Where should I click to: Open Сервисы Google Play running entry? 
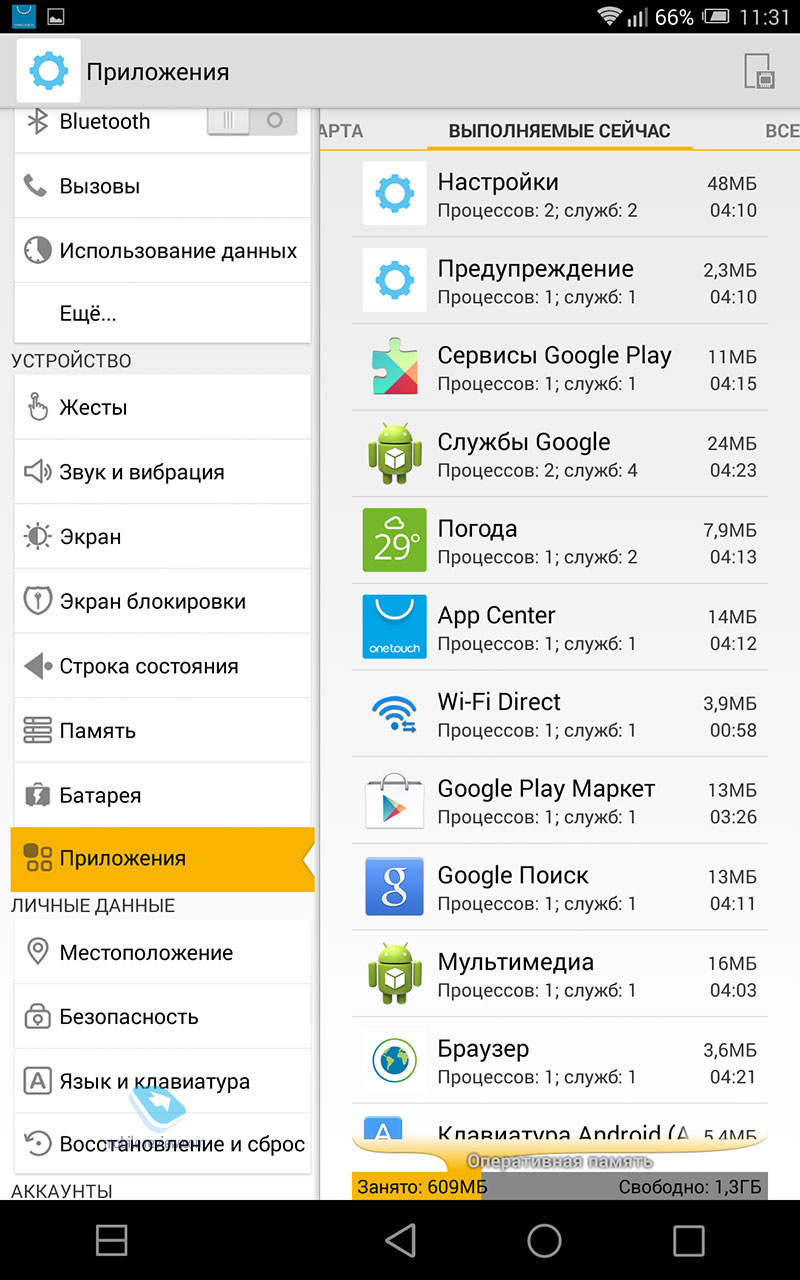pyautogui.click(x=560, y=367)
